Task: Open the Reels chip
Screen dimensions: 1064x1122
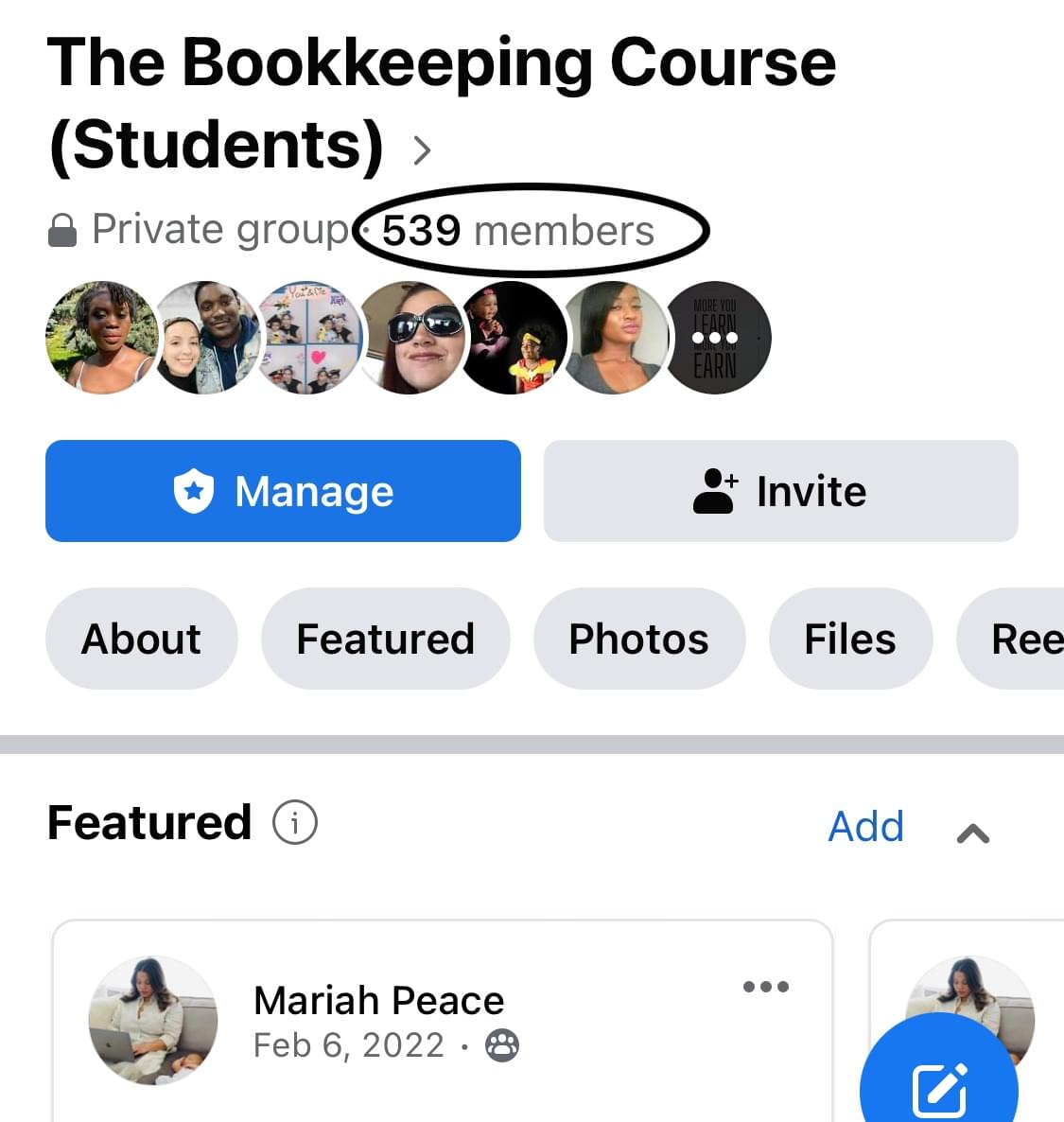Action: click(x=1021, y=639)
